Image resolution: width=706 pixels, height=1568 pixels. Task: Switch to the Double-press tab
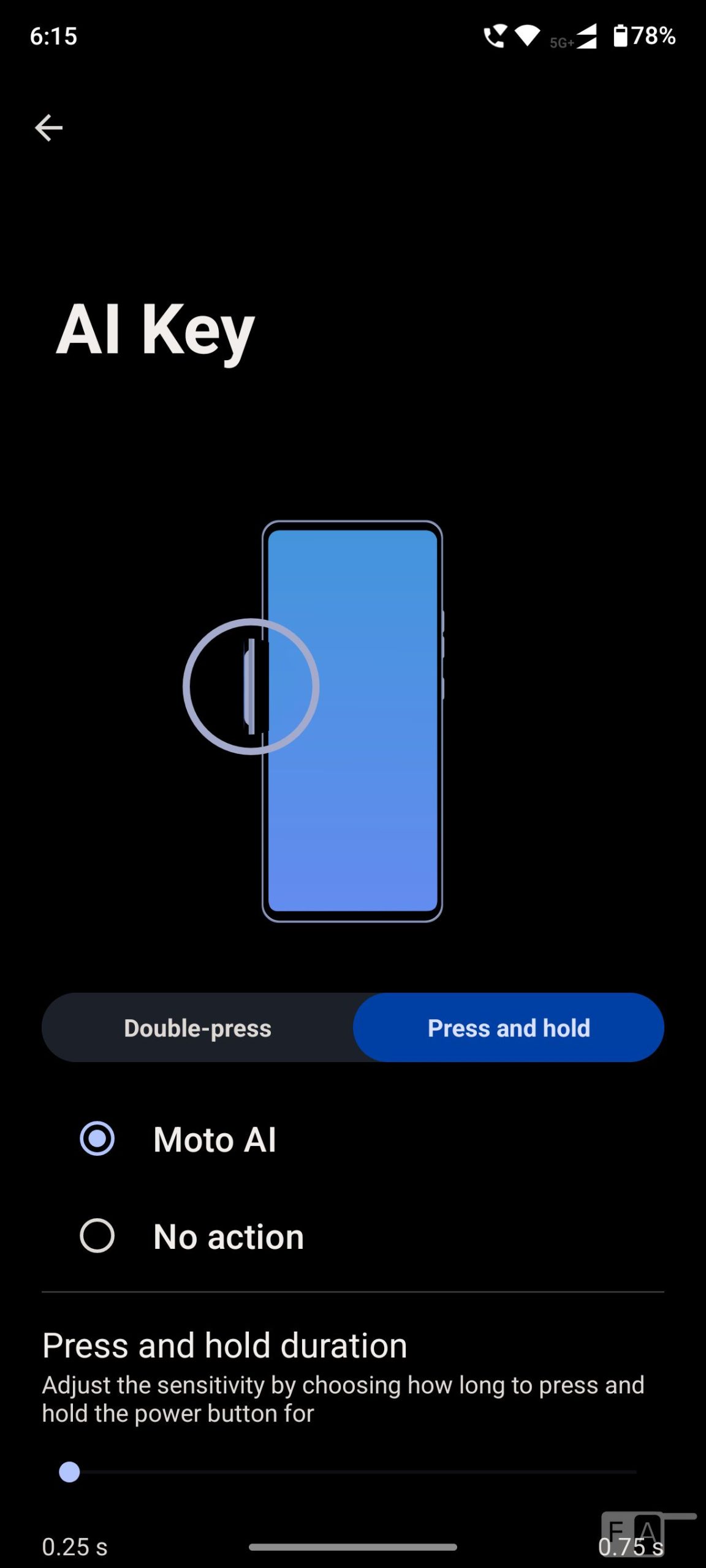[197, 1028]
